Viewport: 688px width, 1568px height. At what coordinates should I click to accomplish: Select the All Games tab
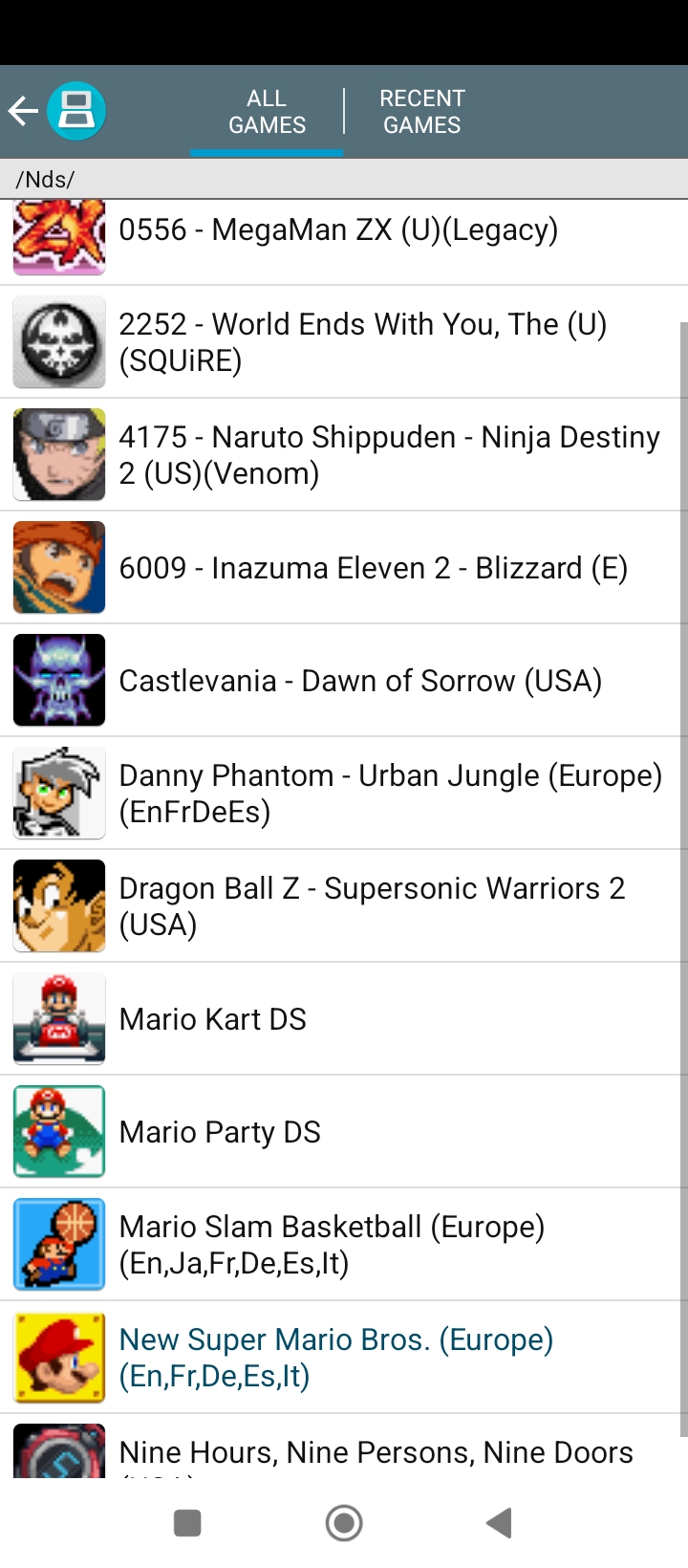(267, 112)
